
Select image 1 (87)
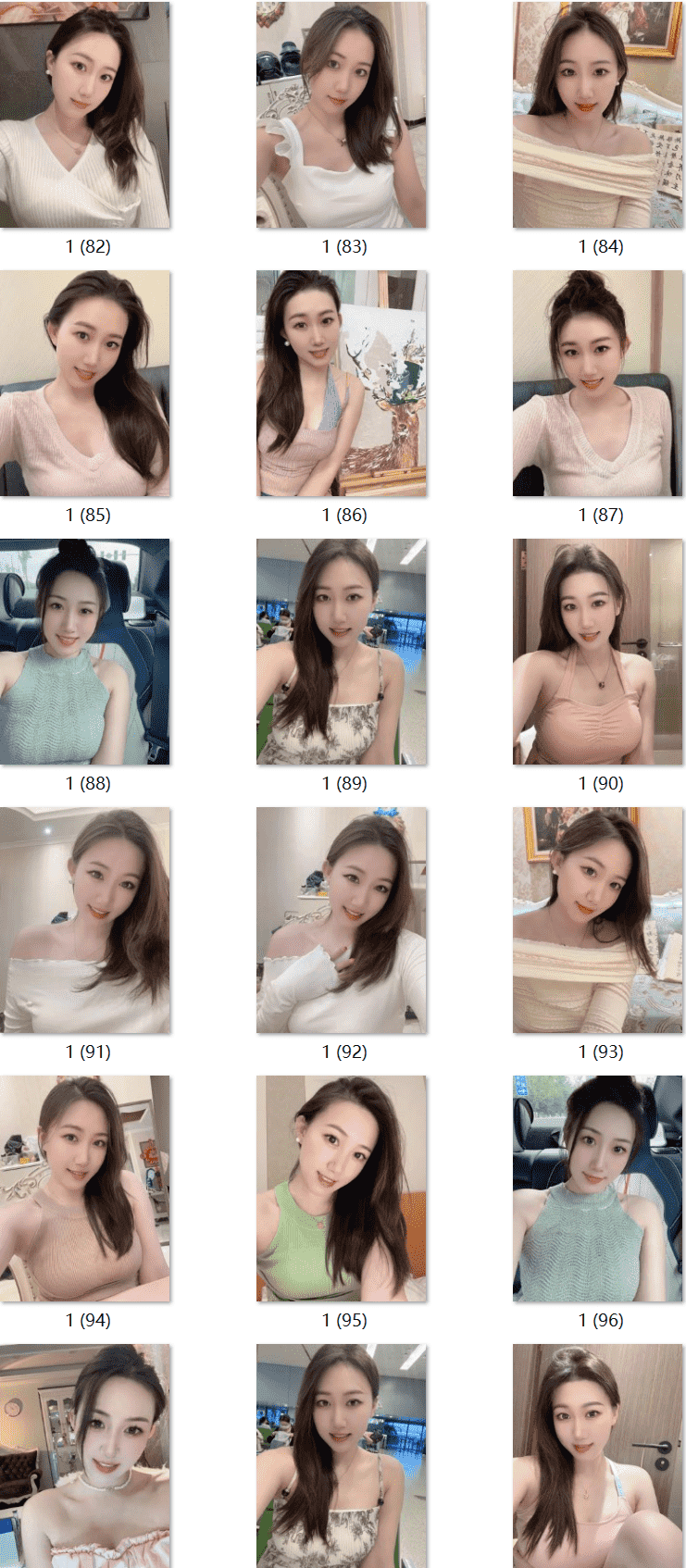(598, 383)
